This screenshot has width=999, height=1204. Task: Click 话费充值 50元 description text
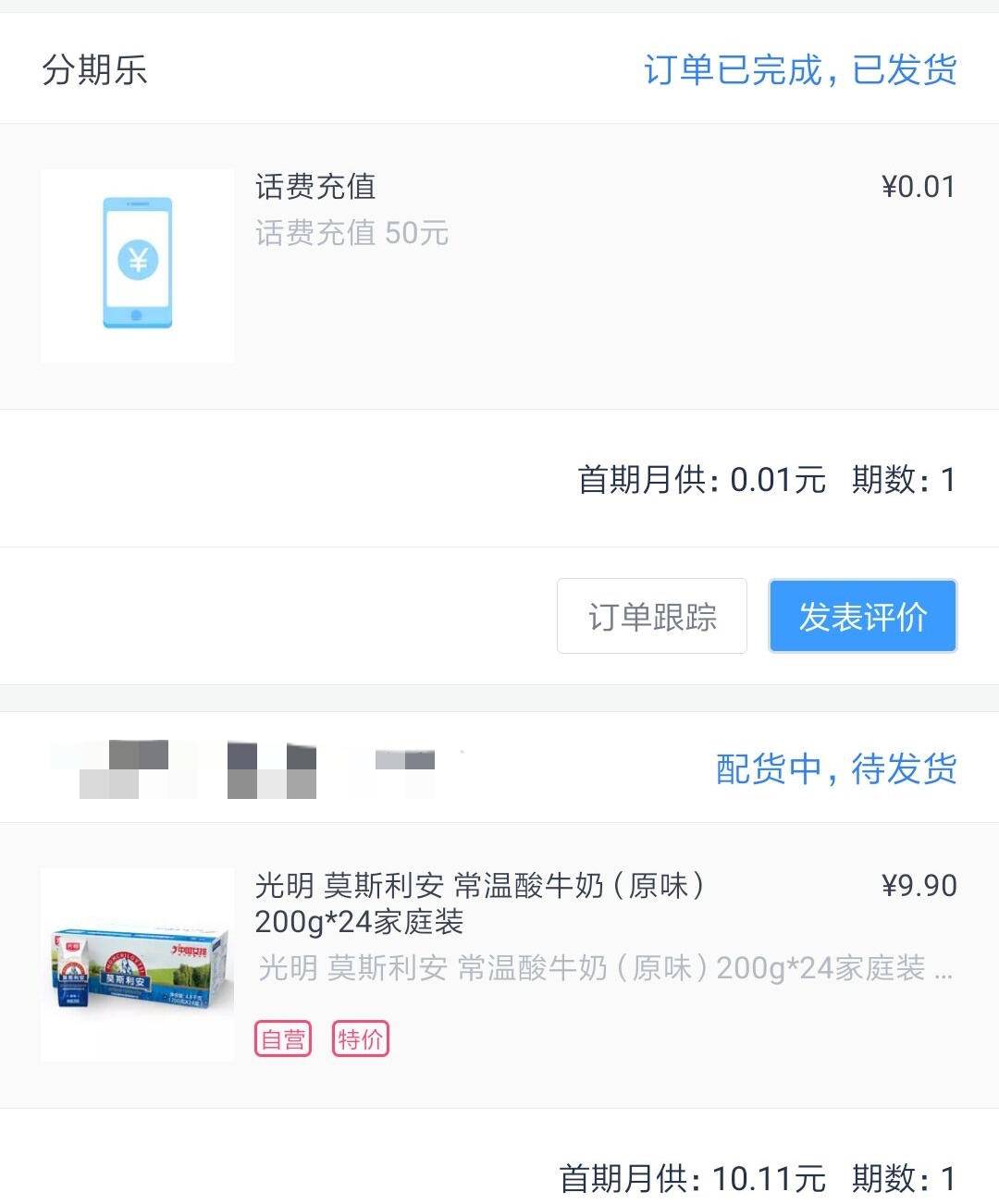(x=351, y=233)
